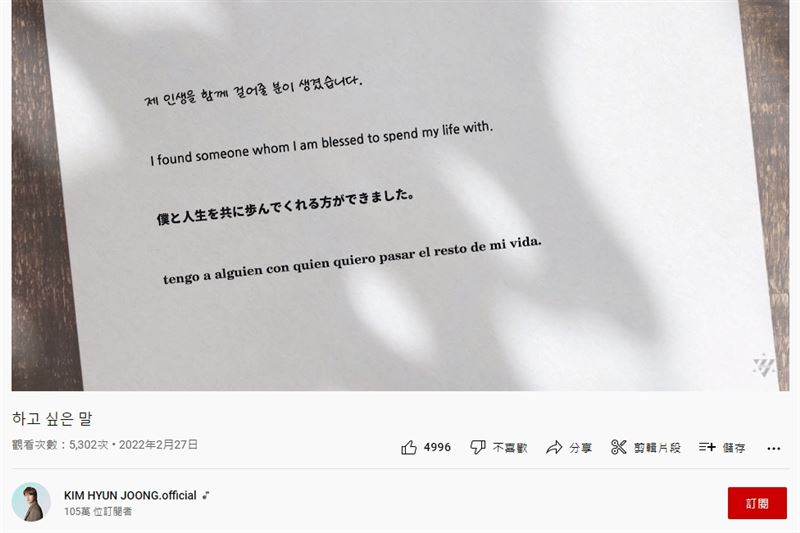
Task: Open the channel avatar picture
Action: point(31,502)
